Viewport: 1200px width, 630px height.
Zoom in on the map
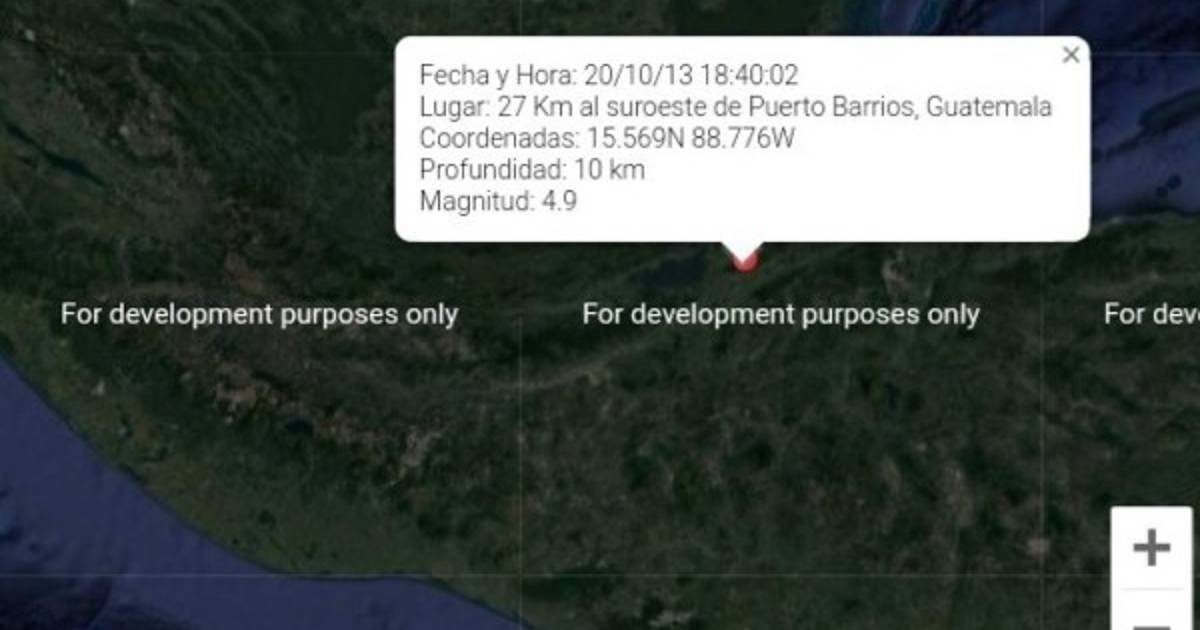coord(1151,547)
